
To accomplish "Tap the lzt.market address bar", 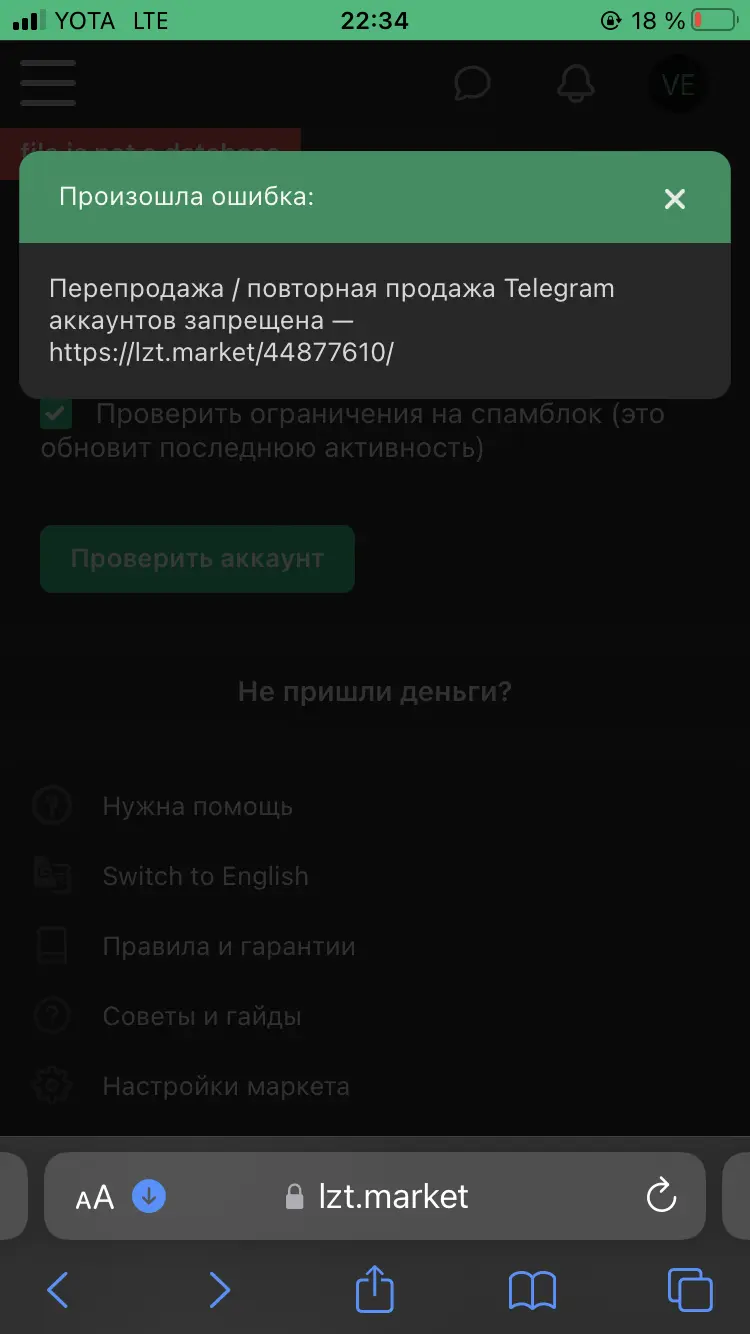I will tap(375, 1196).
